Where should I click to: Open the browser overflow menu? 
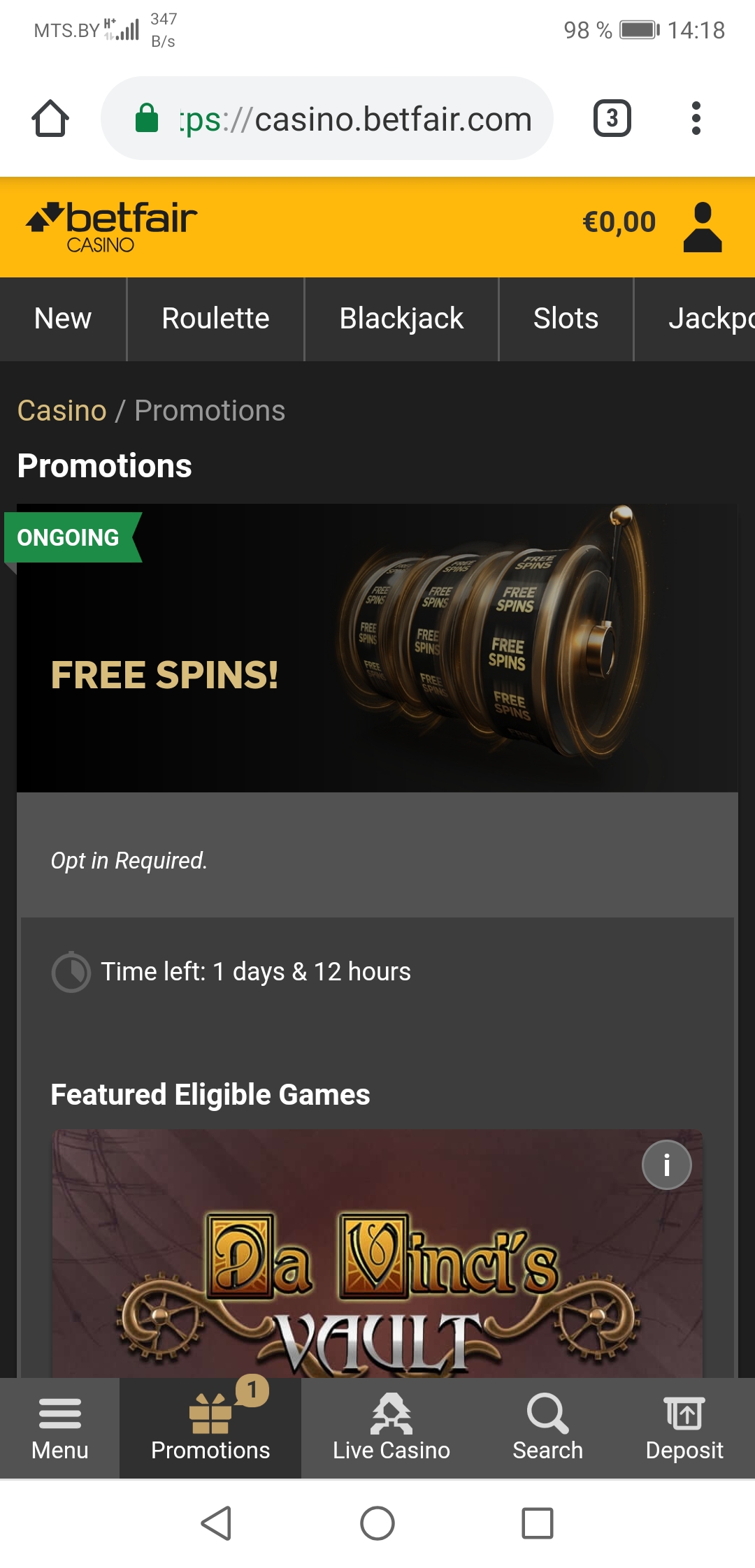tap(695, 118)
